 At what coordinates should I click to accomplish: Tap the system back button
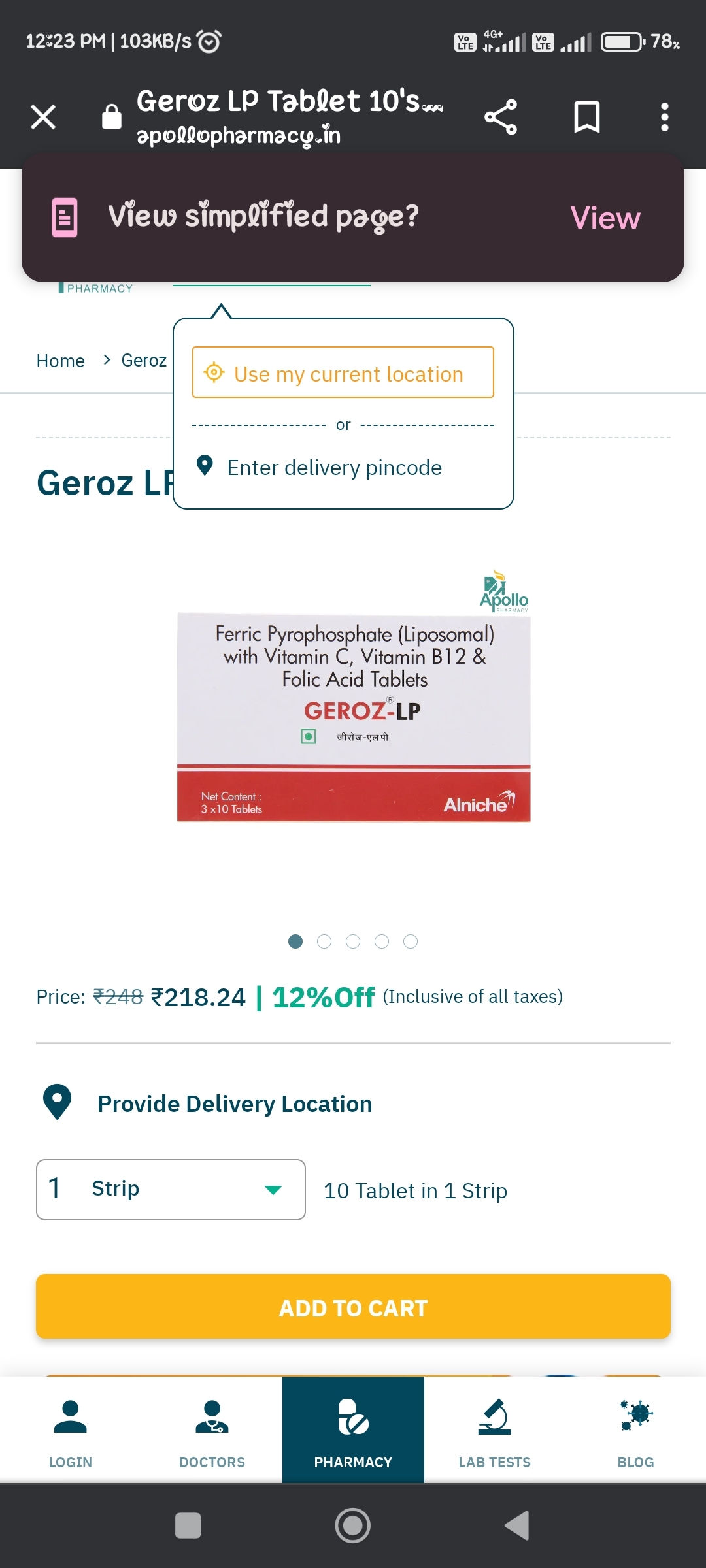point(517,1526)
